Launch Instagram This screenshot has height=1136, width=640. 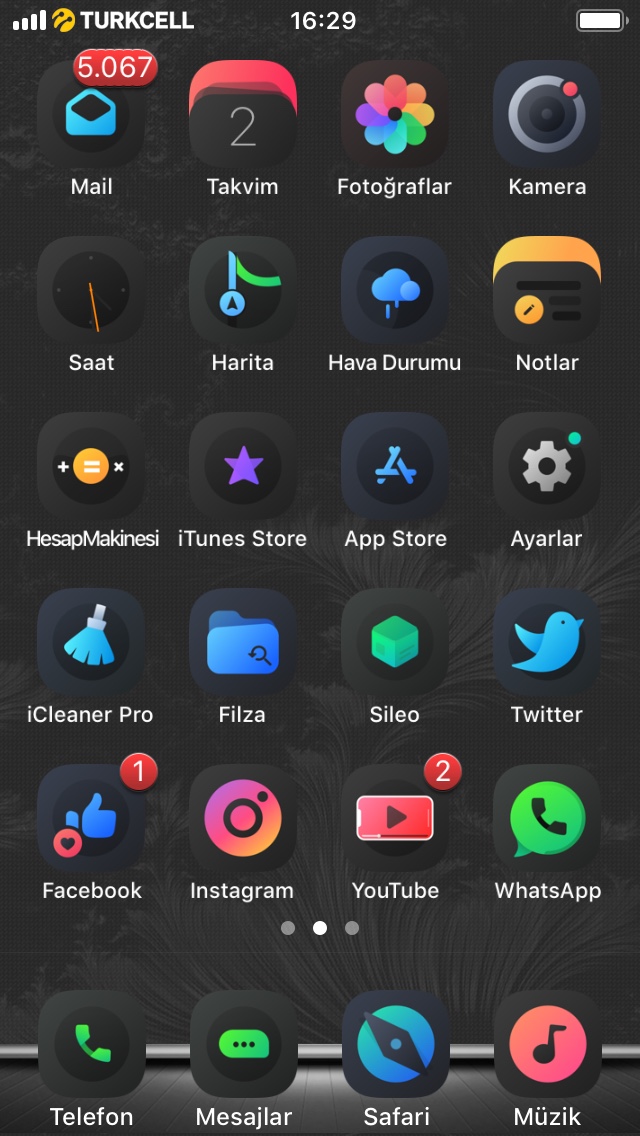[243, 818]
